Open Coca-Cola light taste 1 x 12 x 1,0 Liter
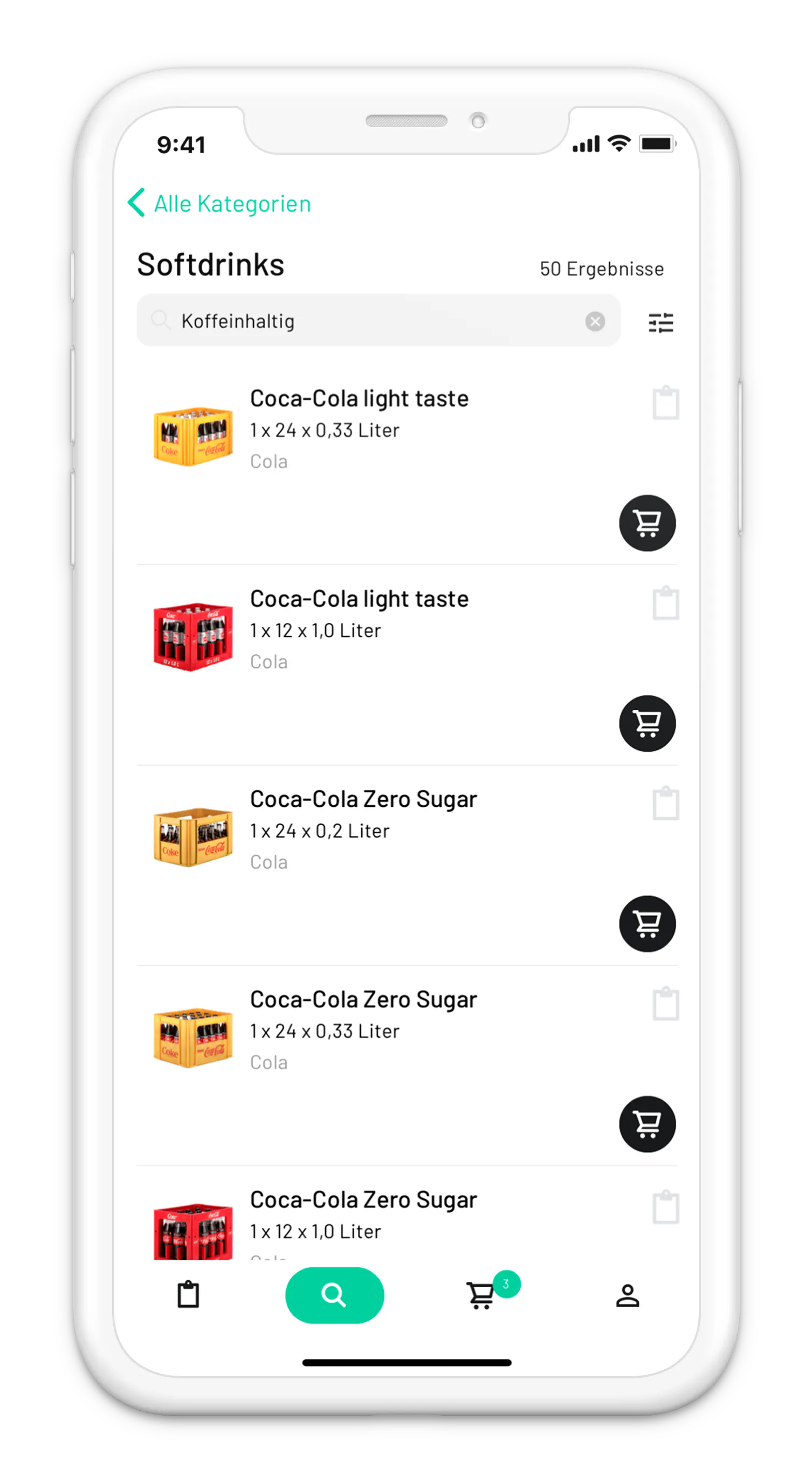The width and height of the screenshot is (812, 1483). (x=359, y=600)
